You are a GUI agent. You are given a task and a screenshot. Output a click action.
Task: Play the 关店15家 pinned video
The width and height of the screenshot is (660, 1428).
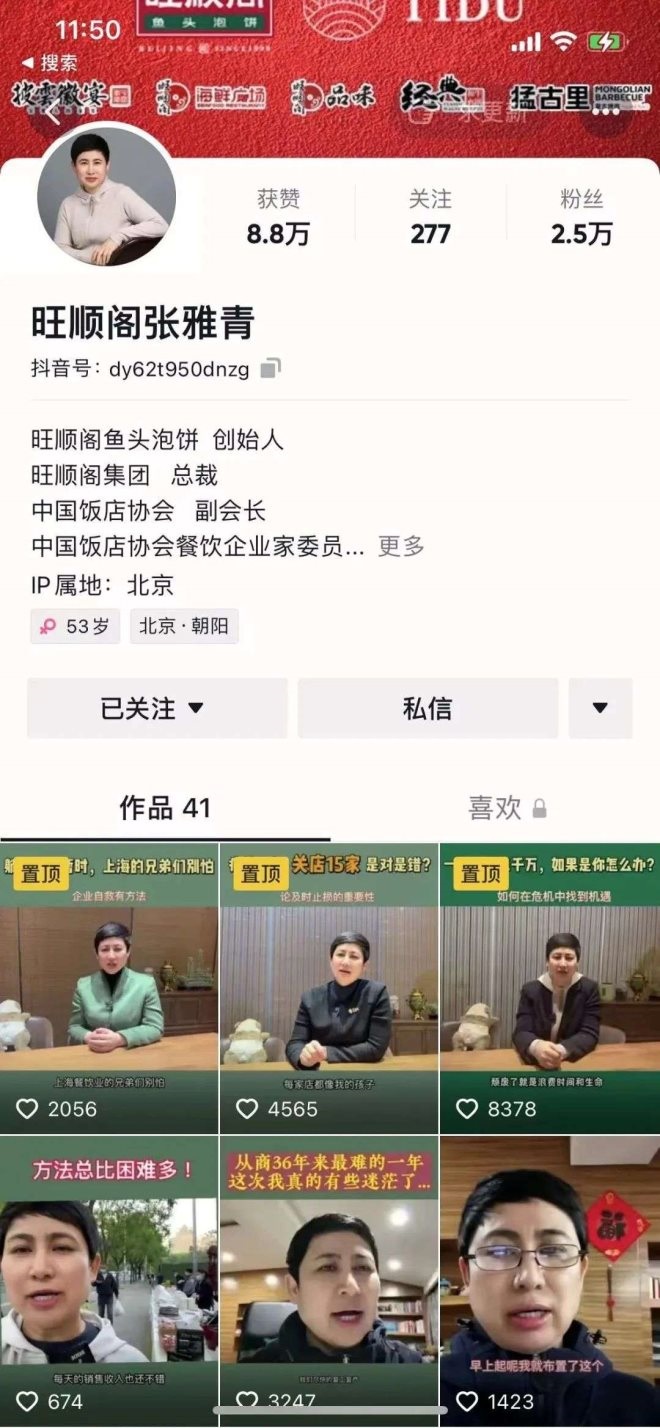[x=329, y=988]
